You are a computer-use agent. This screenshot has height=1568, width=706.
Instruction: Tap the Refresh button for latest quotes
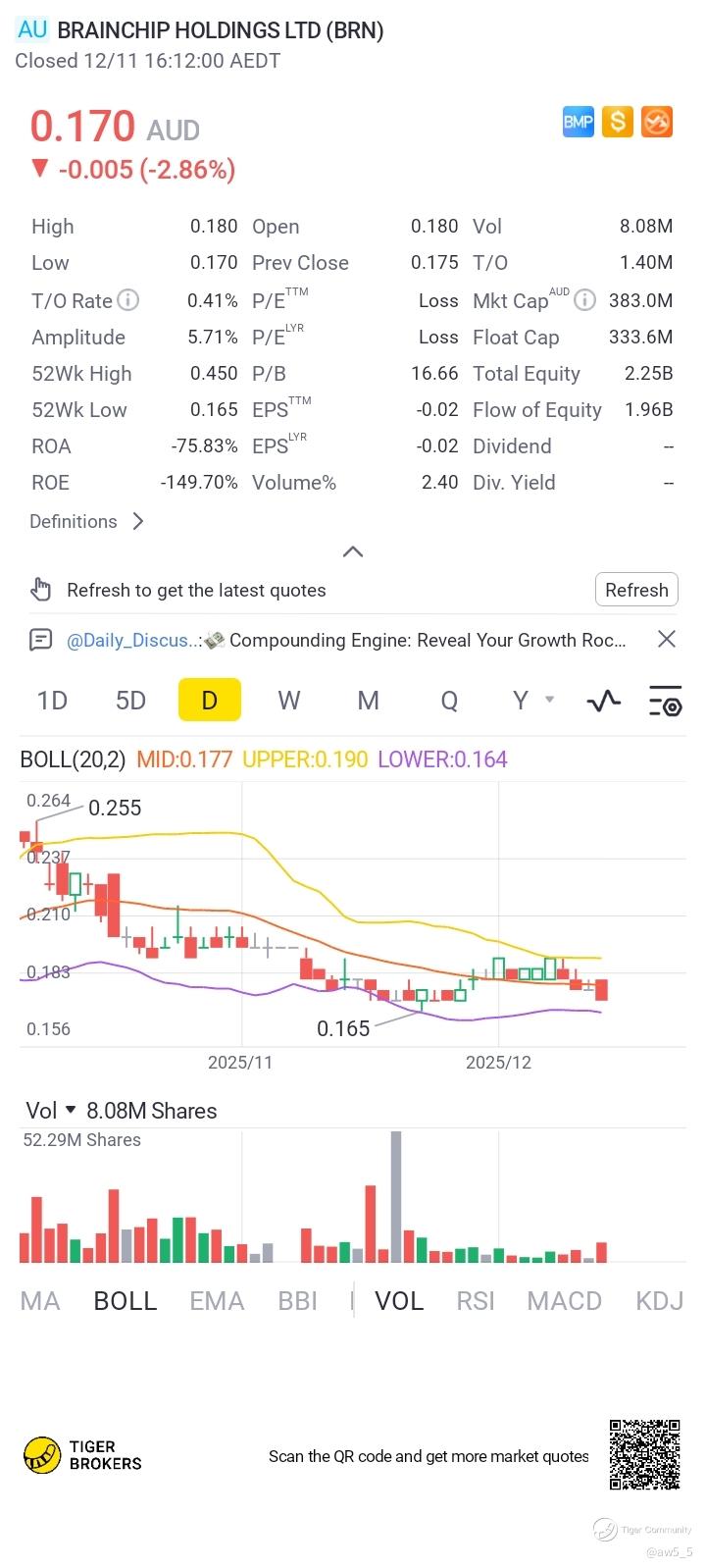point(636,590)
